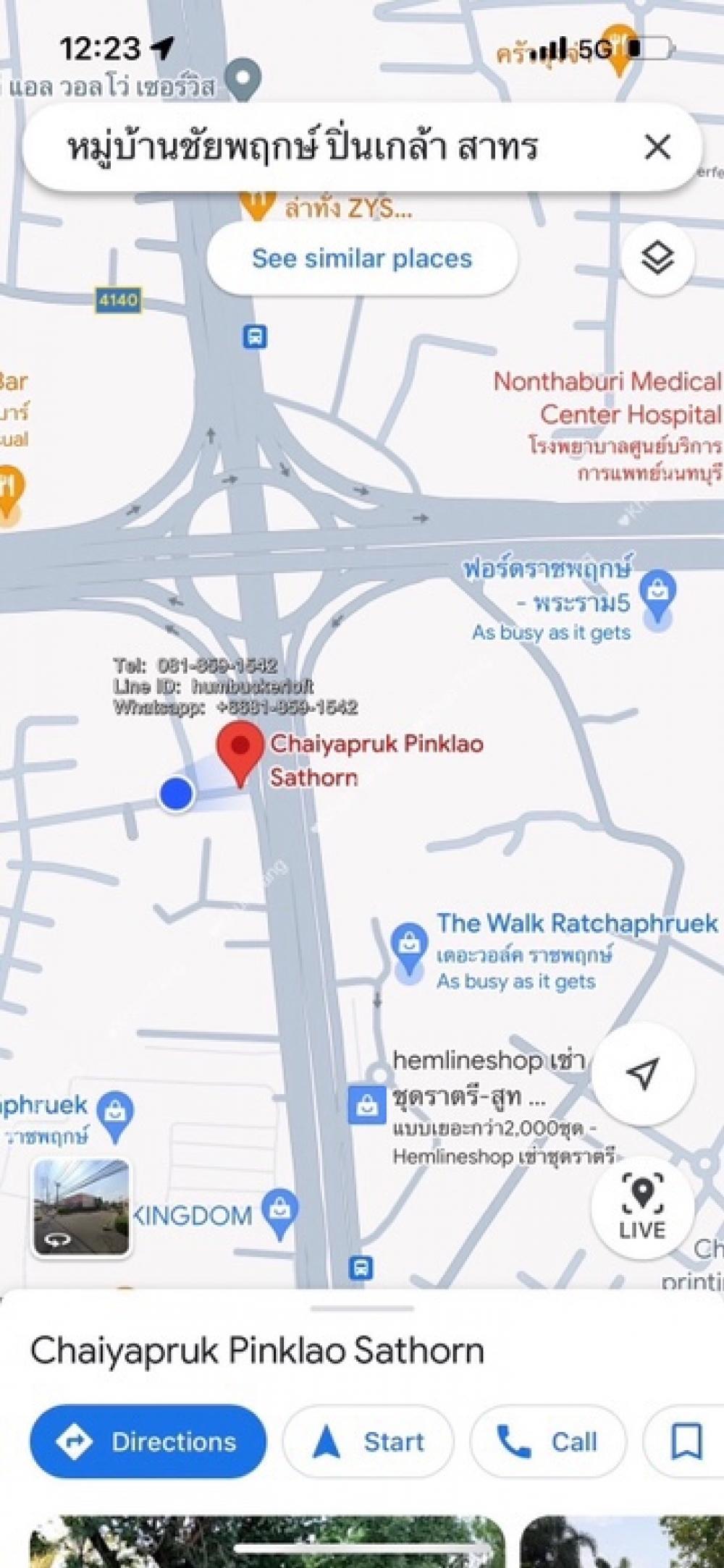
Task: Tap the KINGDOM shopping pin
Action: [x=279, y=1213]
